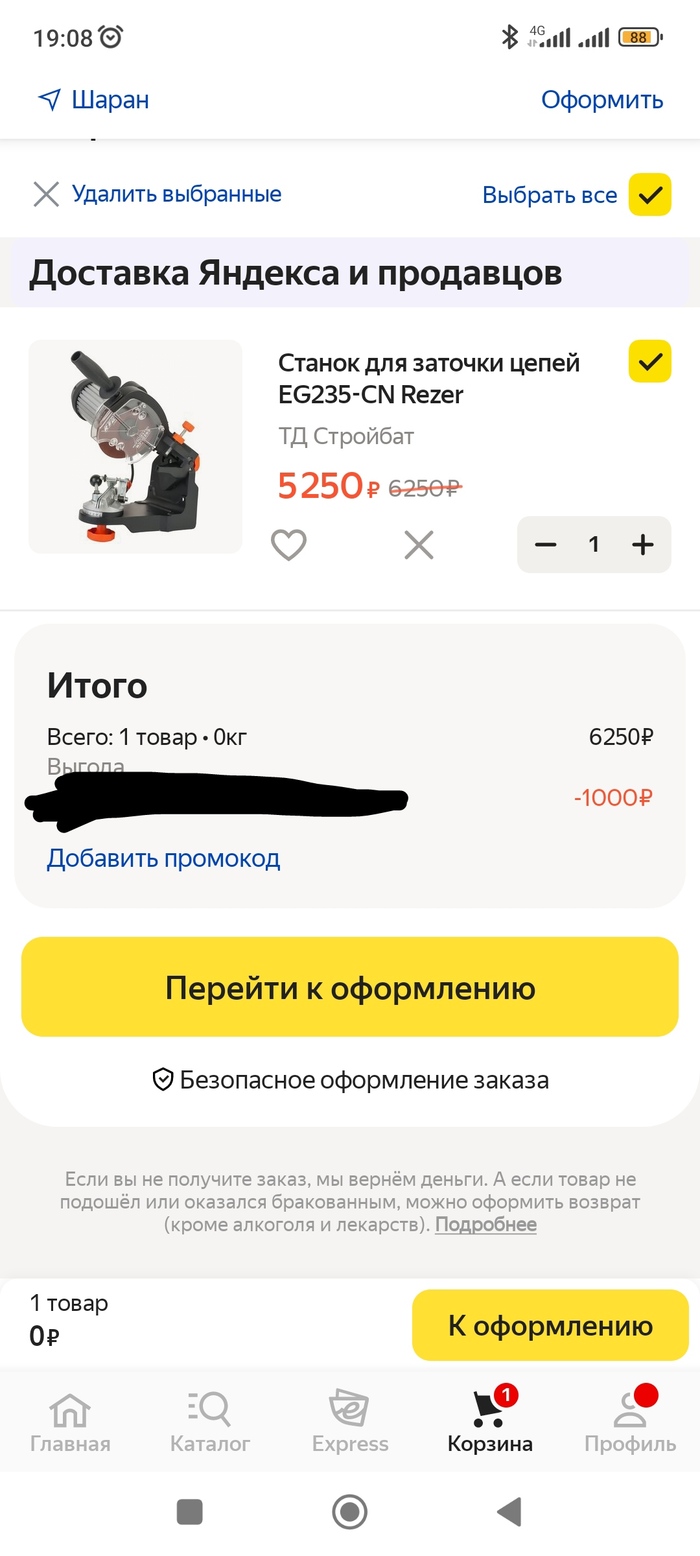Open the Профиль tab
Viewport: 700px width, 1556px height.
coord(630,1422)
